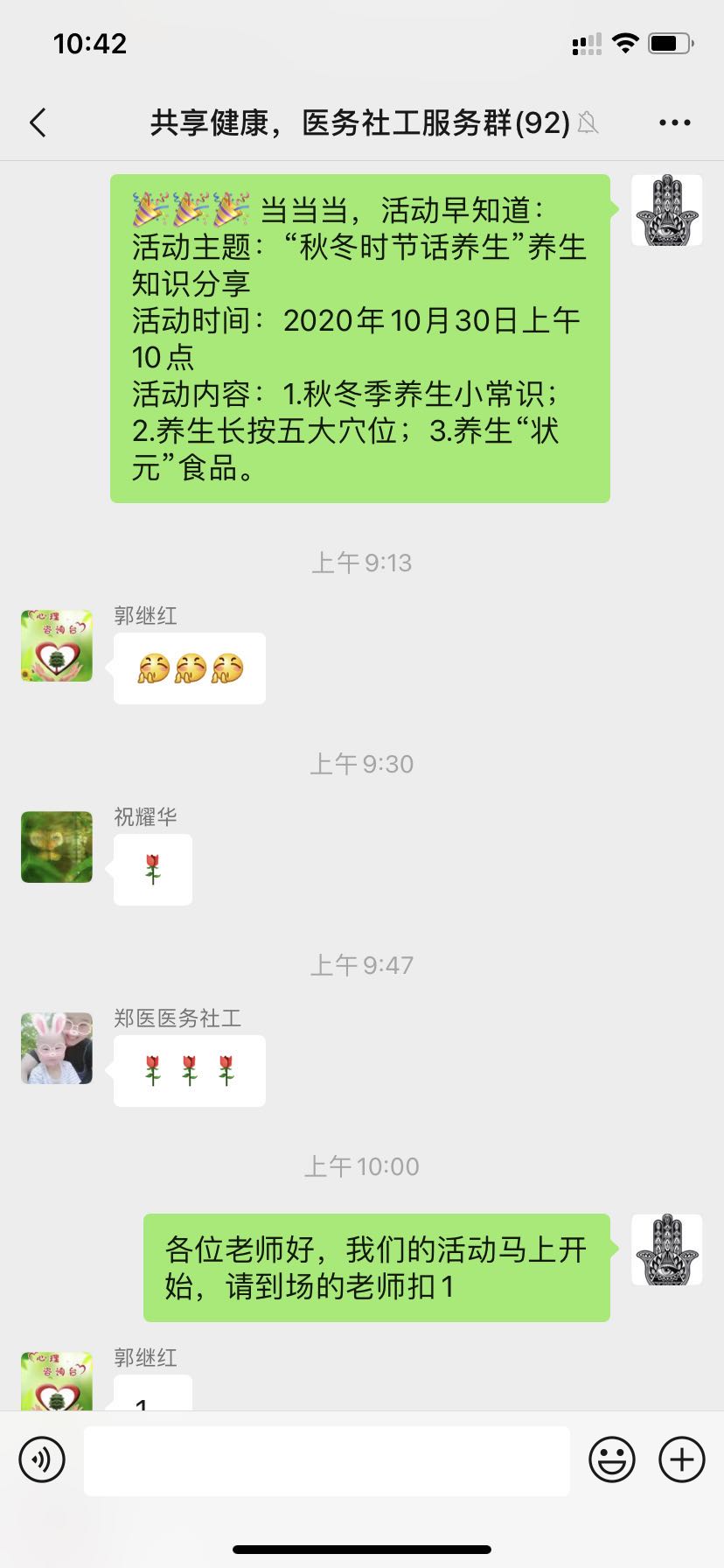Go back to the chat list
Image resolution: width=724 pixels, height=1568 pixels.
[x=38, y=122]
